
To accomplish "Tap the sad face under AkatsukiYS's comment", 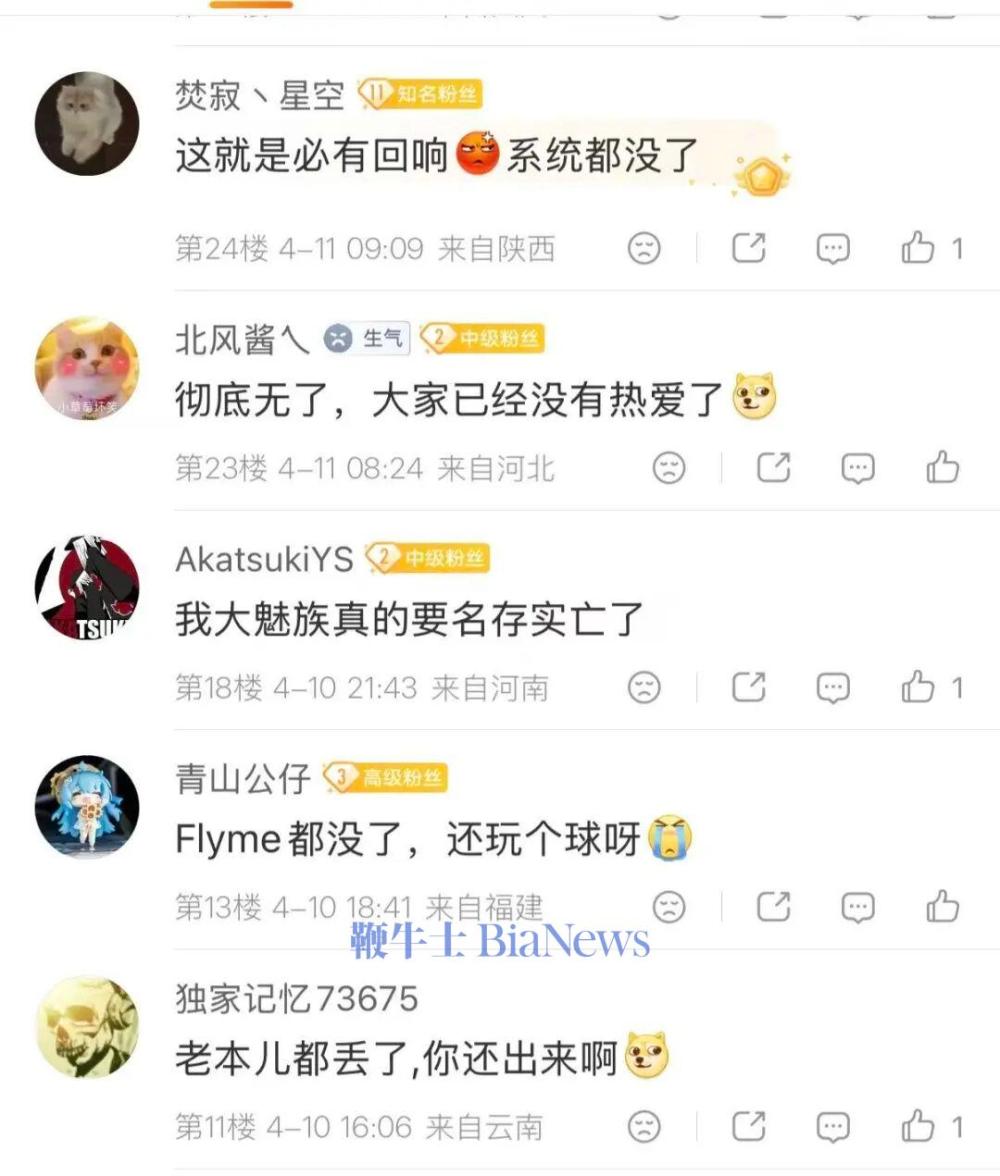I will click(x=645, y=687).
